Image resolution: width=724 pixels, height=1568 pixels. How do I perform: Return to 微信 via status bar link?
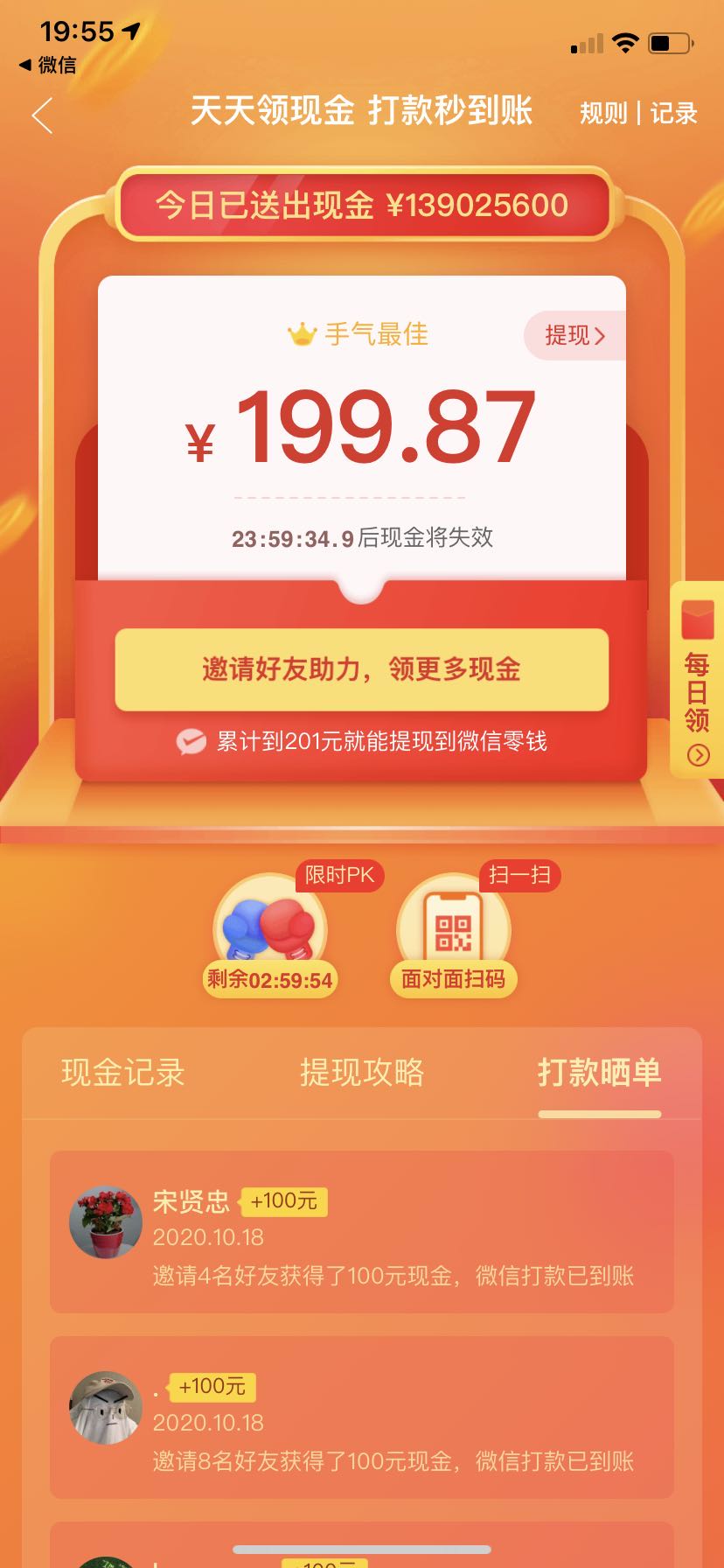point(48,65)
